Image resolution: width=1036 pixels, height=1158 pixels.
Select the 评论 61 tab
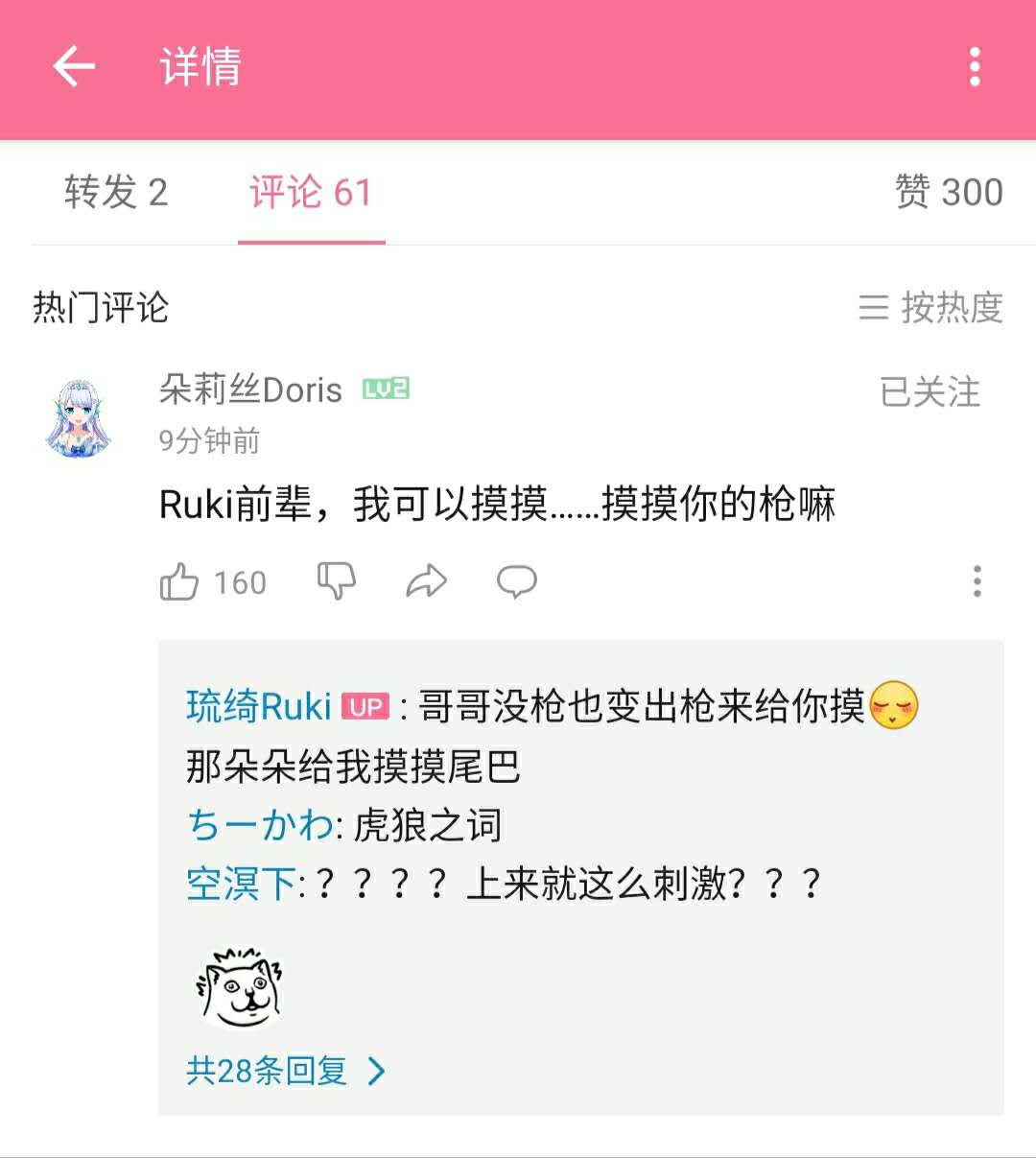311,193
